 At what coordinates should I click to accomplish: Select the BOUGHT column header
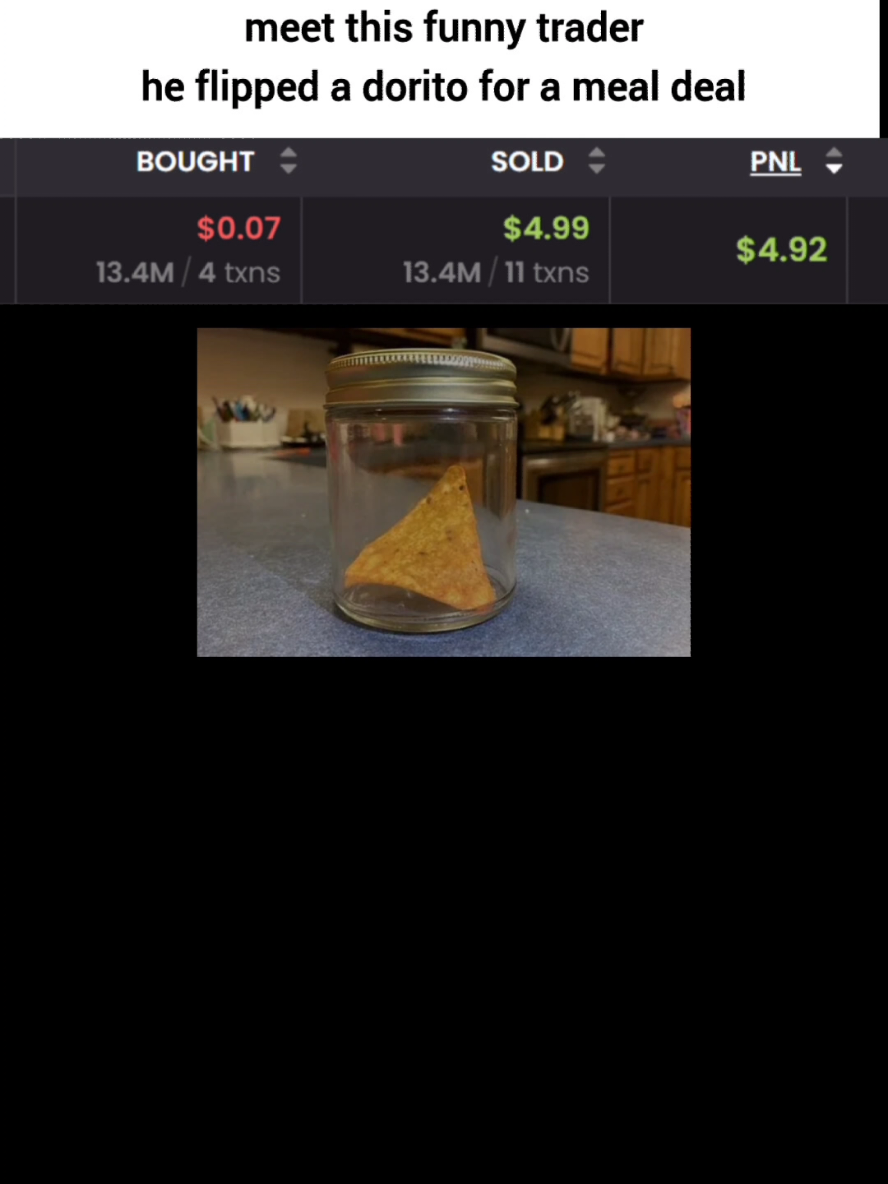195,162
